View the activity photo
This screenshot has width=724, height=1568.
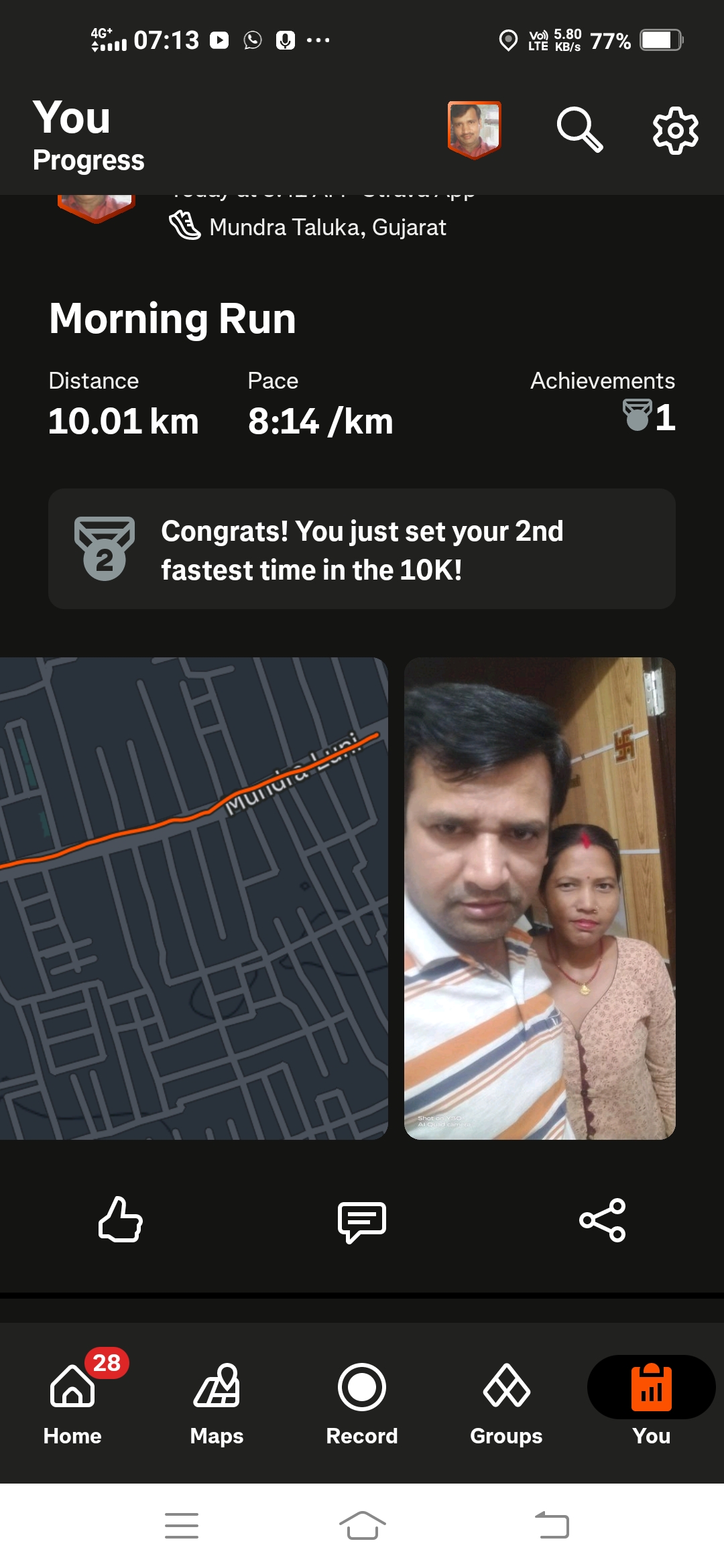540,898
